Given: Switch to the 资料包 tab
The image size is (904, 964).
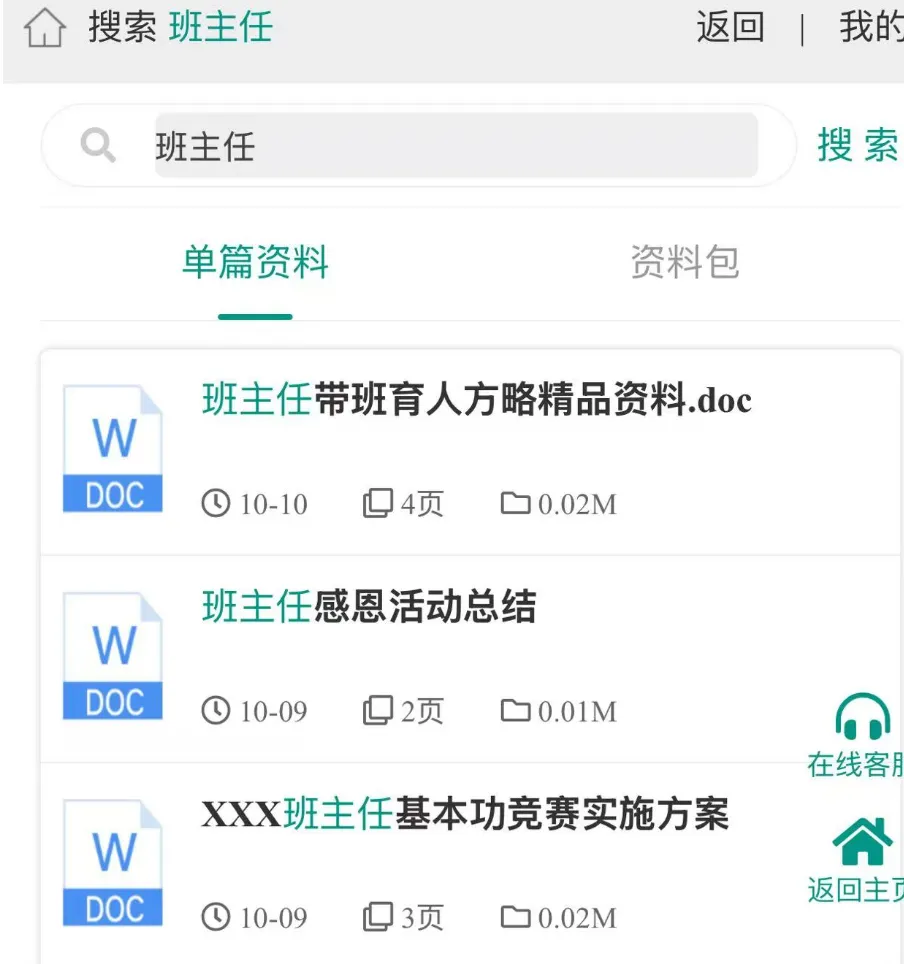Looking at the screenshot, I should [x=685, y=263].
